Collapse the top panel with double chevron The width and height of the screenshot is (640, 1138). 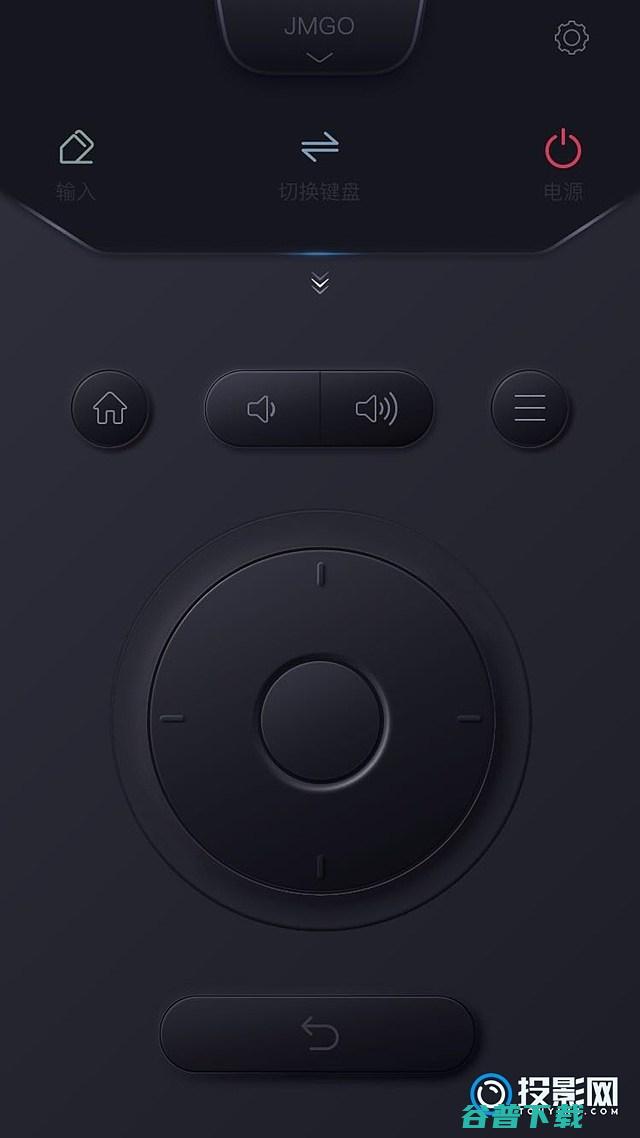coord(319,283)
